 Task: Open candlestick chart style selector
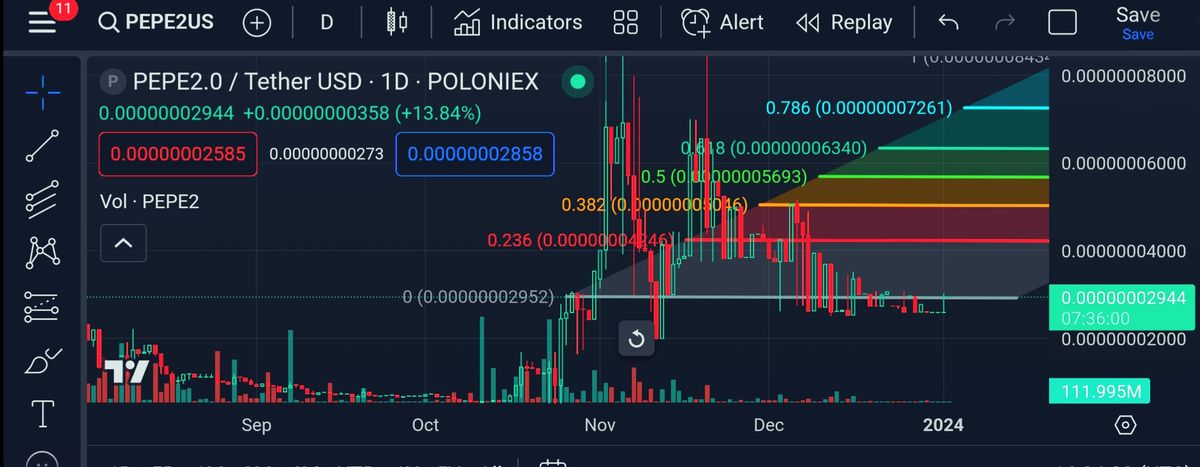coord(397,22)
